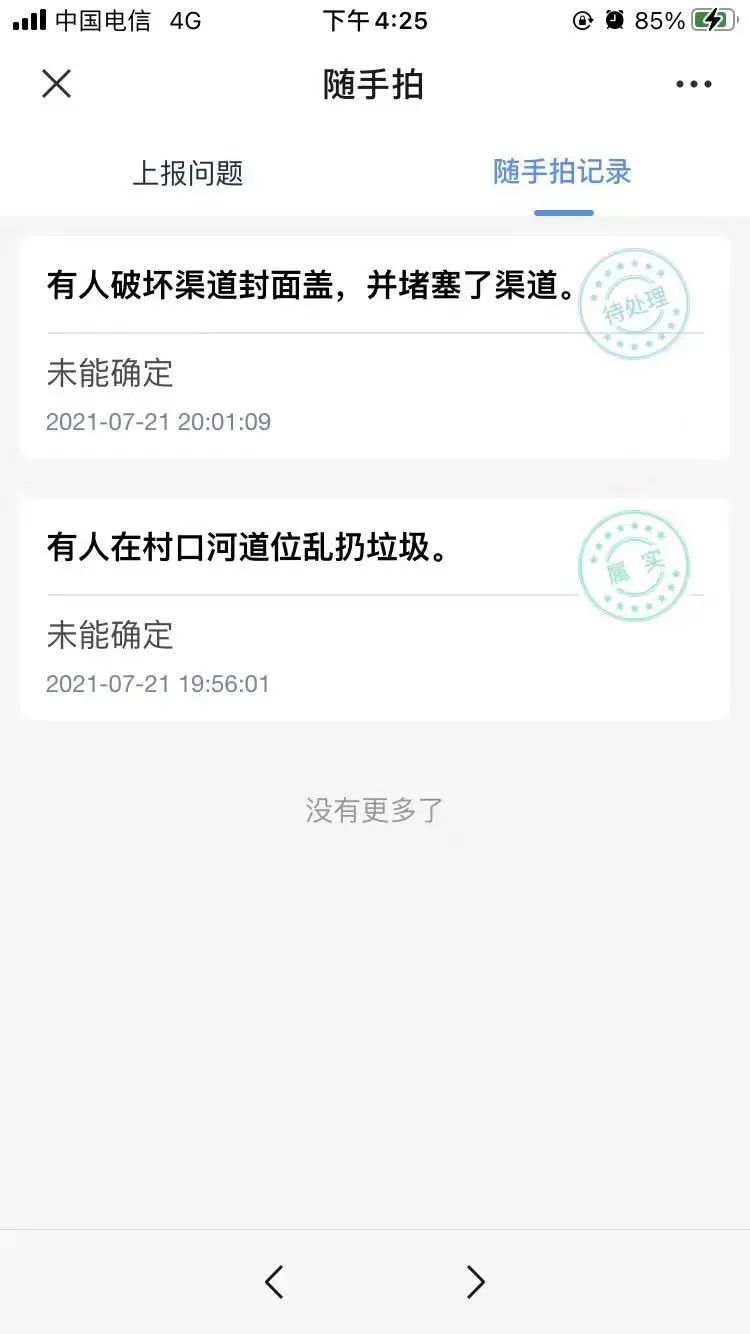
Task: Open the report about 破坏渠道封面盖
Action: pos(310,287)
